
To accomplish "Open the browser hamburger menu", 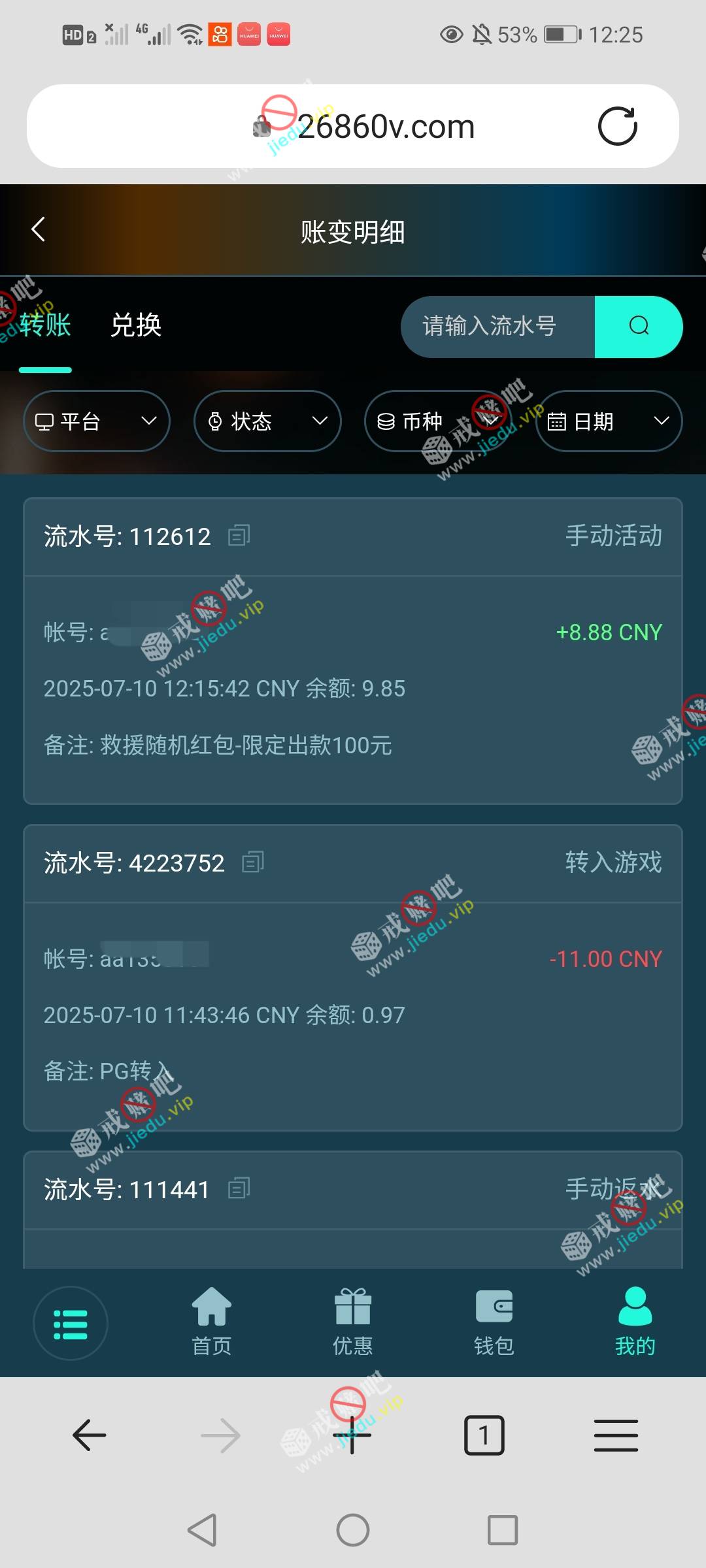I will click(x=616, y=1435).
